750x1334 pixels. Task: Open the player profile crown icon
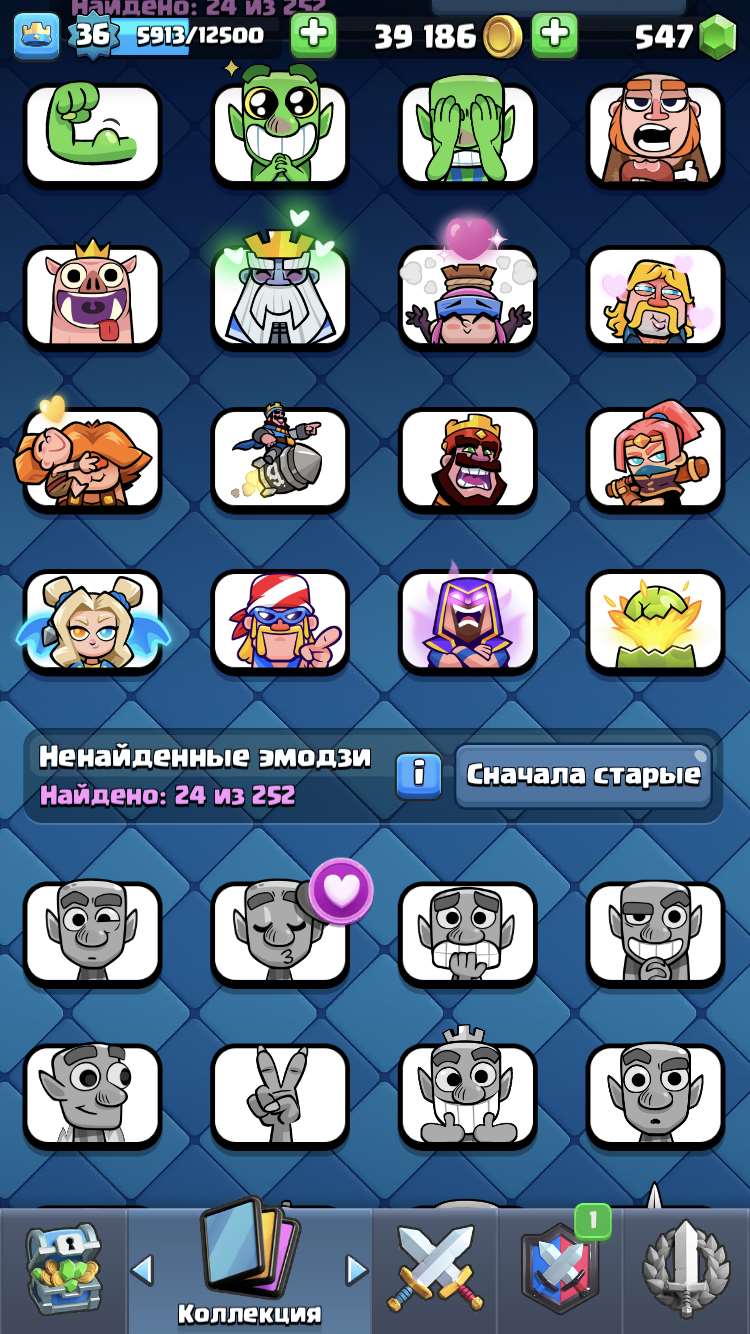coord(36,36)
